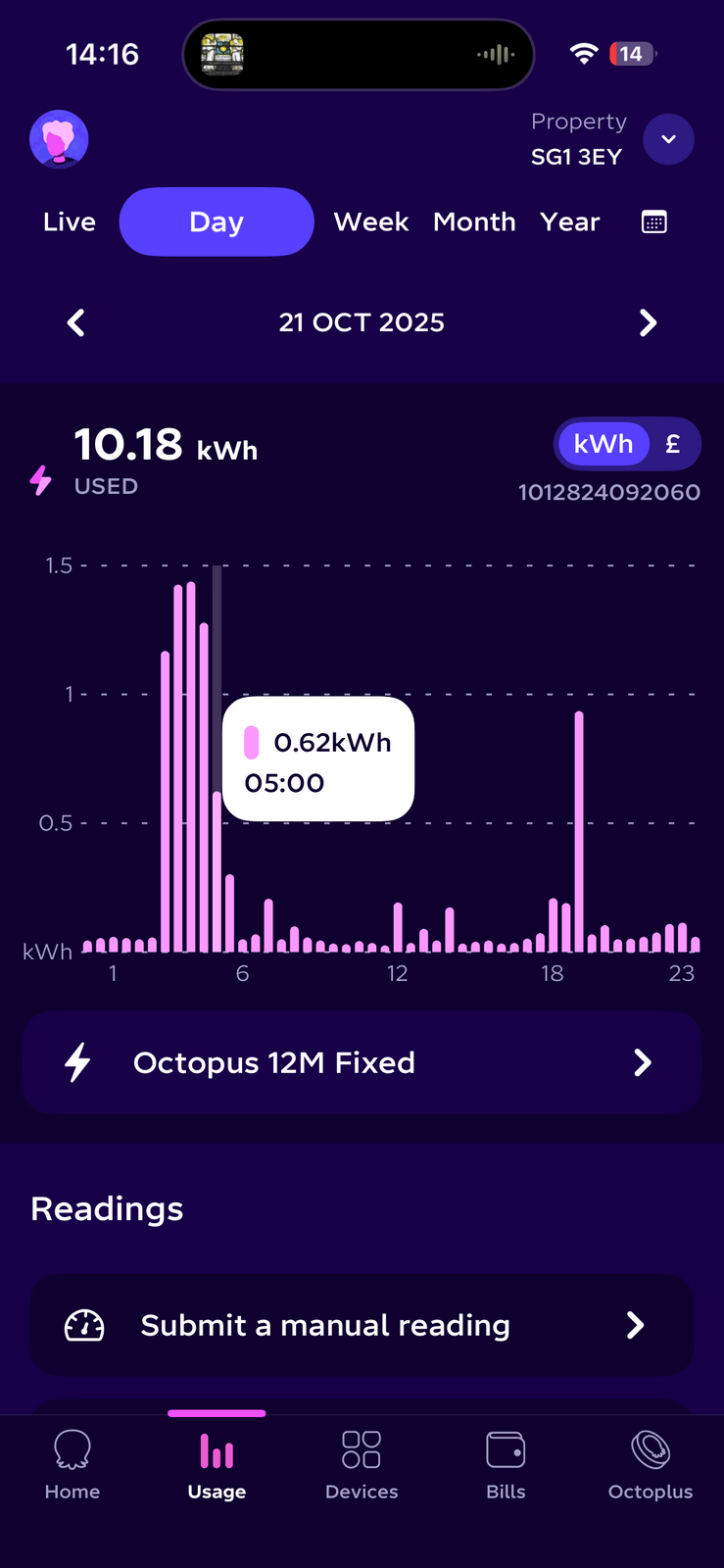Go to the previous day
The height and width of the screenshot is (1568, 724).
click(76, 322)
